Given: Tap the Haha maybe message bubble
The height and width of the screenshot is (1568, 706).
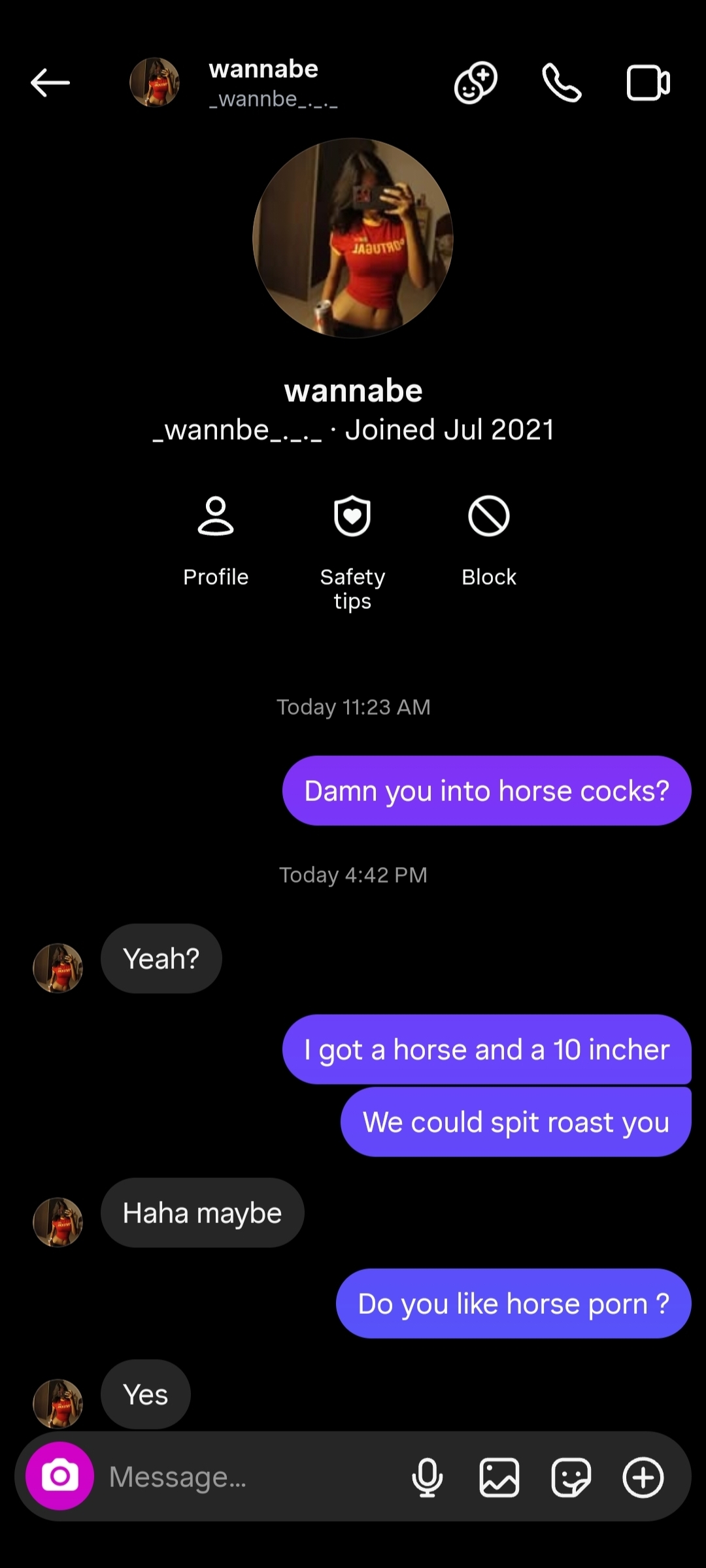Looking at the screenshot, I should 203,1213.
